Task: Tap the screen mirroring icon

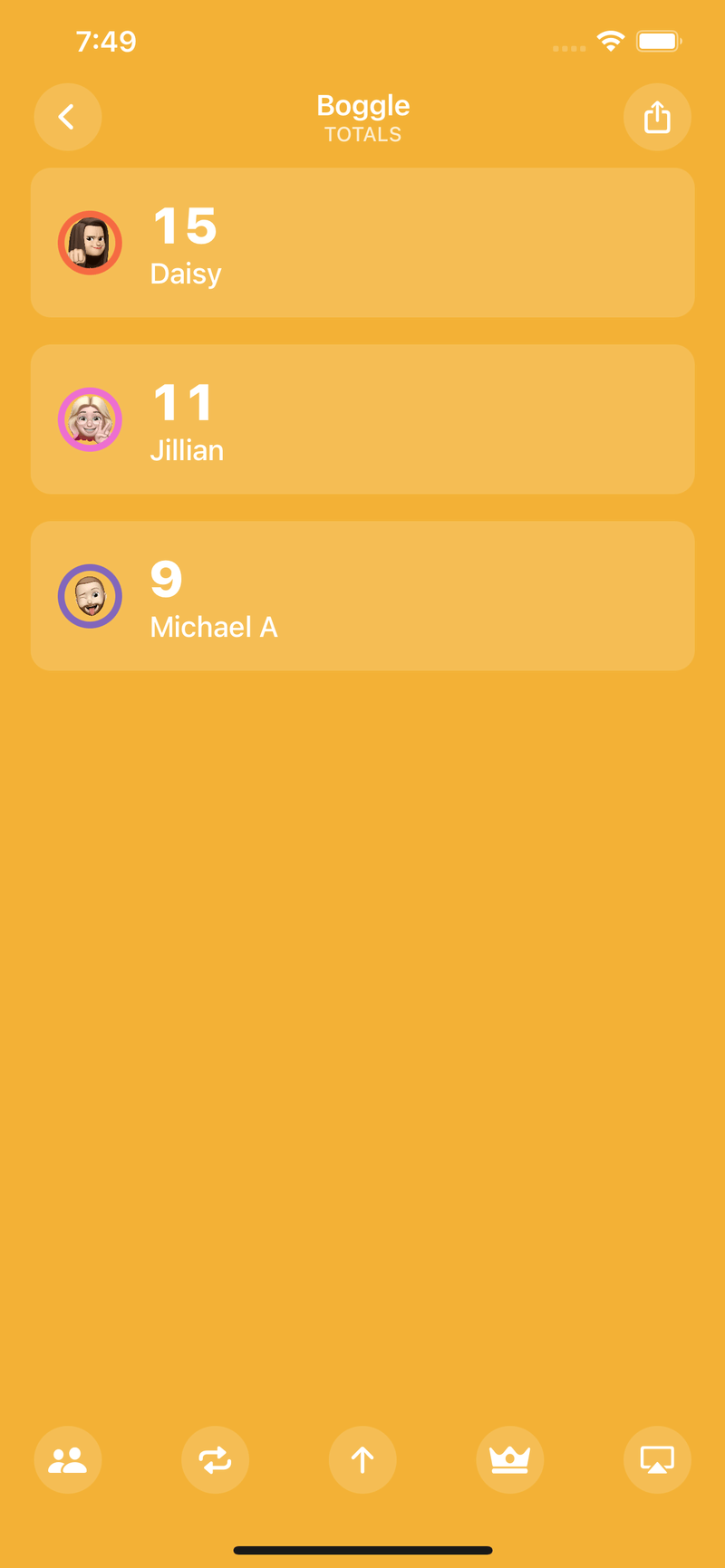Action: pyautogui.click(x=657, y=1459)
